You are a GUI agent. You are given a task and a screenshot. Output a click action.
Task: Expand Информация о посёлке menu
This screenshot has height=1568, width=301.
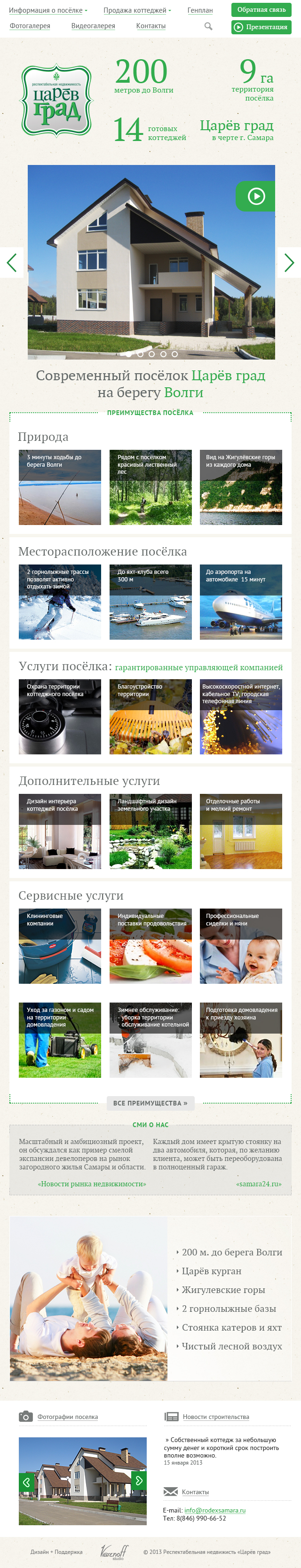tap(48, 10)
